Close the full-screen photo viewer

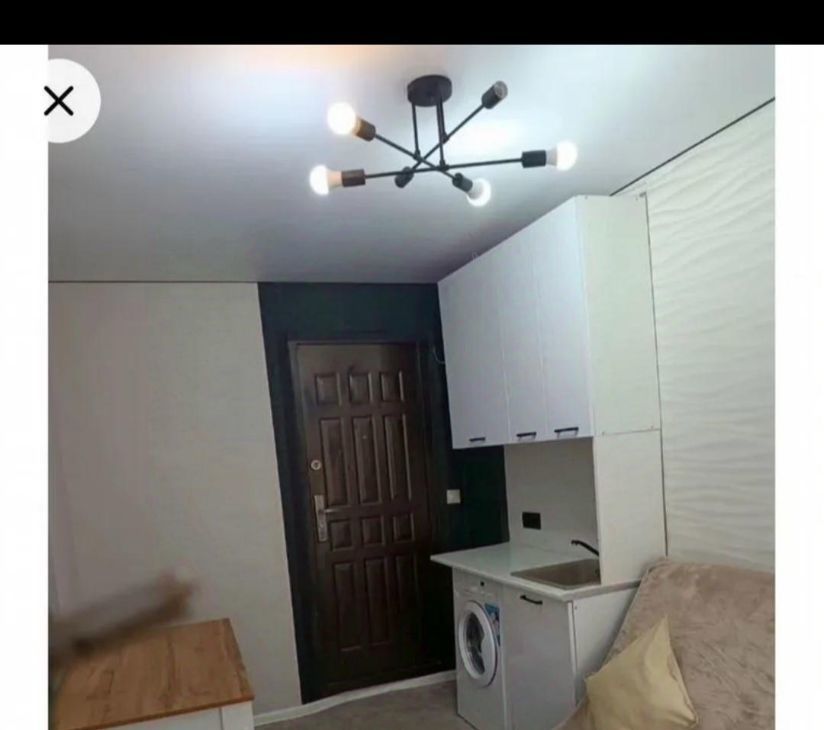pyautogui.click(x=60, y=101)
